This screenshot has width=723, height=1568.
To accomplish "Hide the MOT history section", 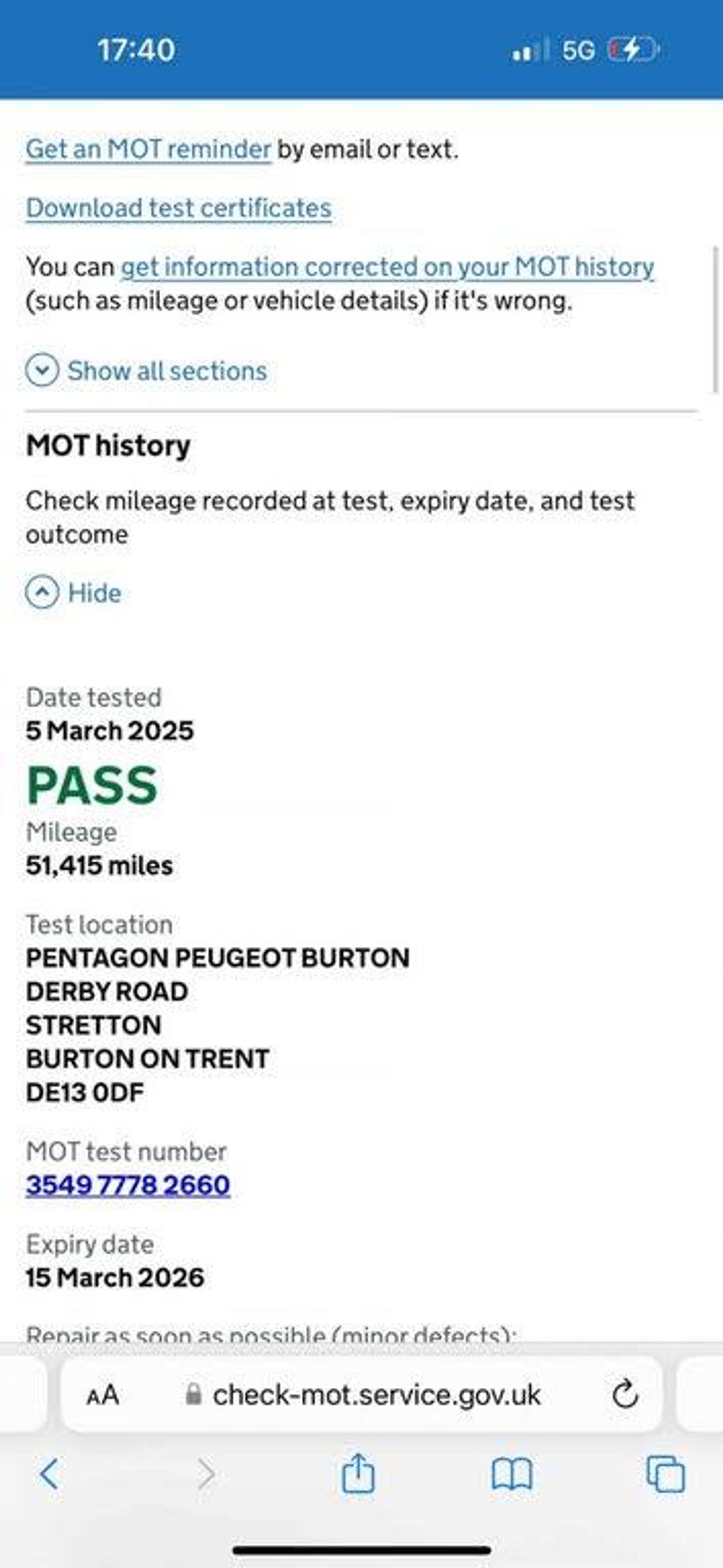I will [74, 593].
